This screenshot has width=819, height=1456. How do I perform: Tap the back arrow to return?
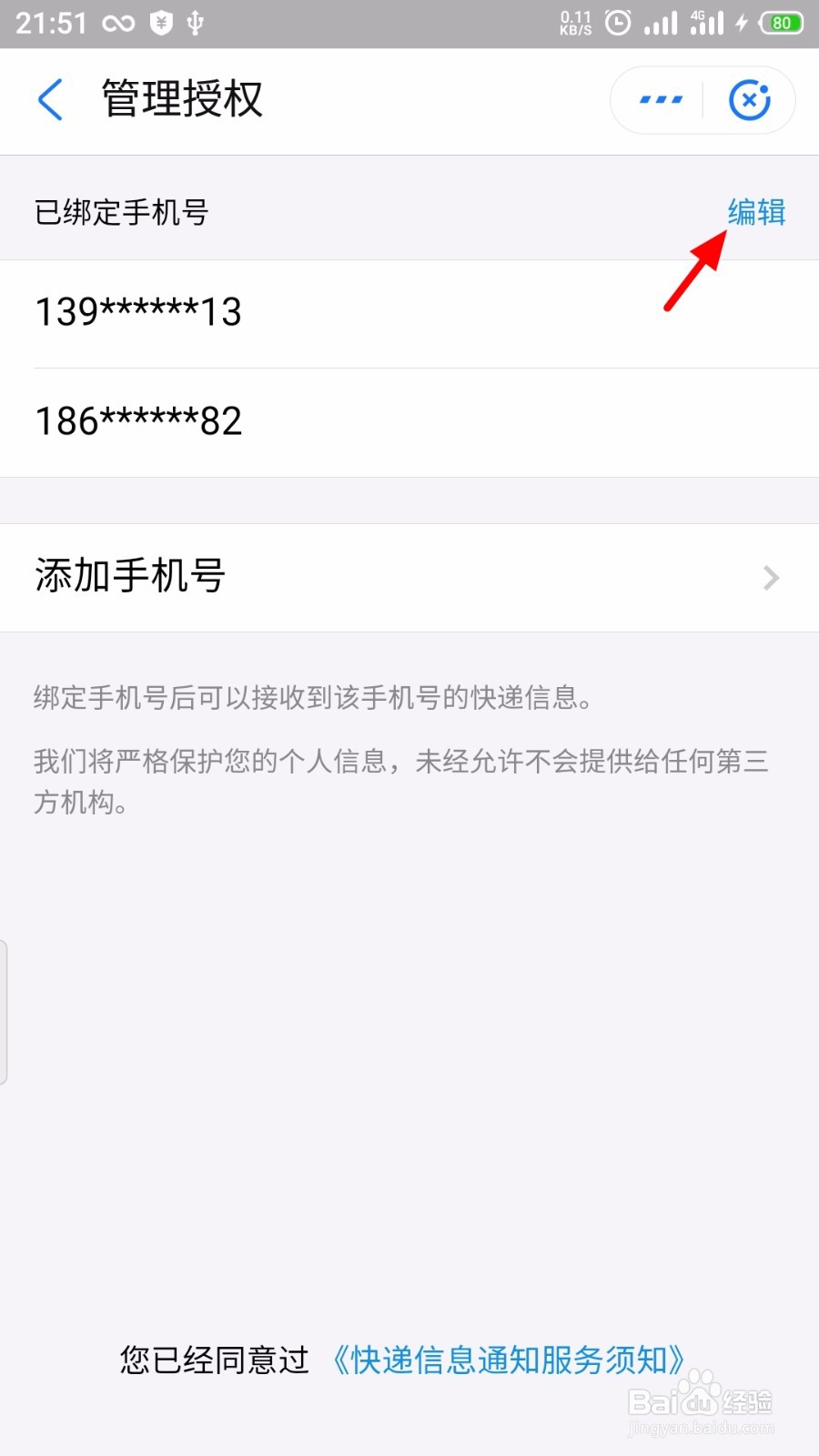pos(50,100)
